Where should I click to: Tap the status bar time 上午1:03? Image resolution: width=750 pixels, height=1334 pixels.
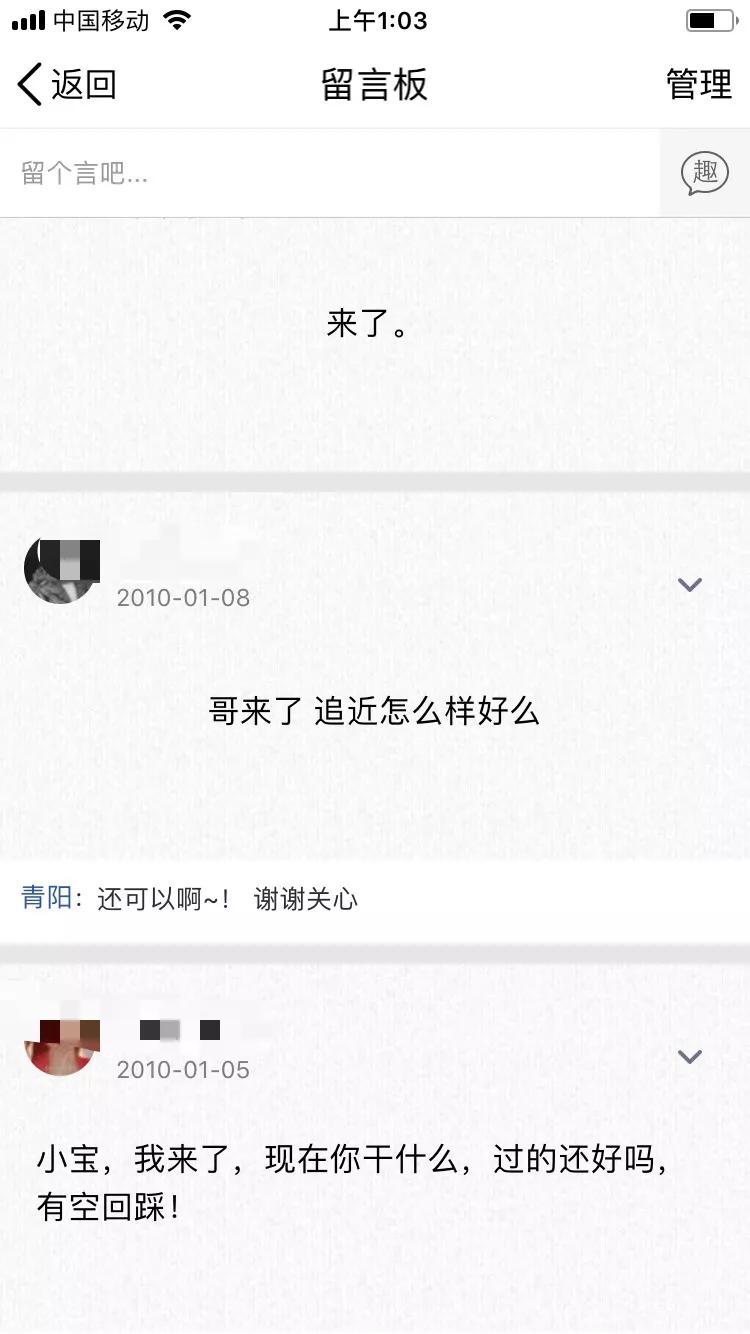(380, 17)
